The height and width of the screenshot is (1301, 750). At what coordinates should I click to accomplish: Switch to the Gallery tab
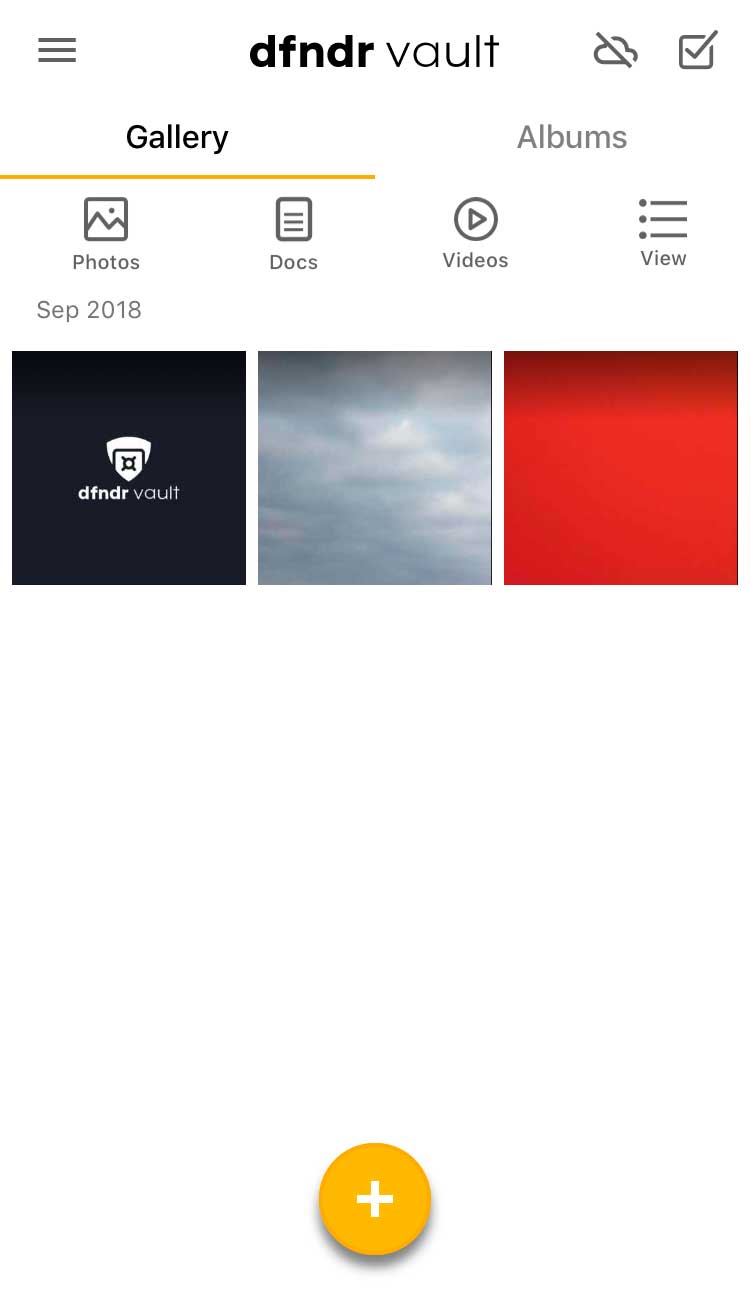tap(177, 137)
